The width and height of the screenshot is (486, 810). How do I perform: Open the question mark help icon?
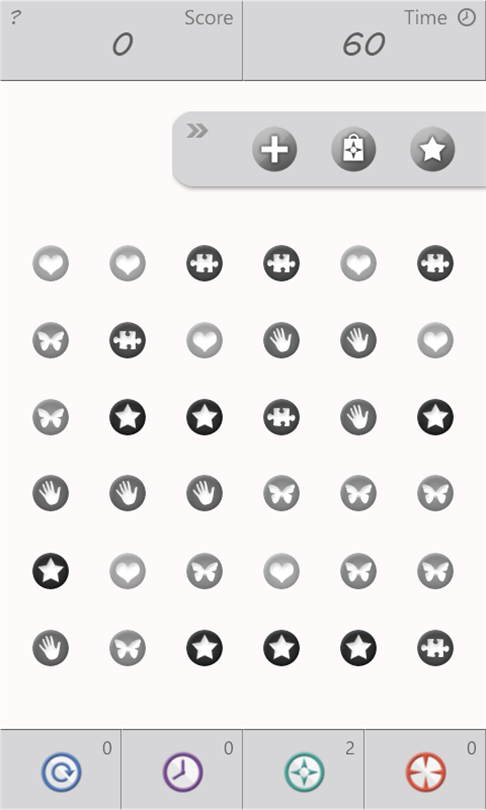(x=15, y=18)
